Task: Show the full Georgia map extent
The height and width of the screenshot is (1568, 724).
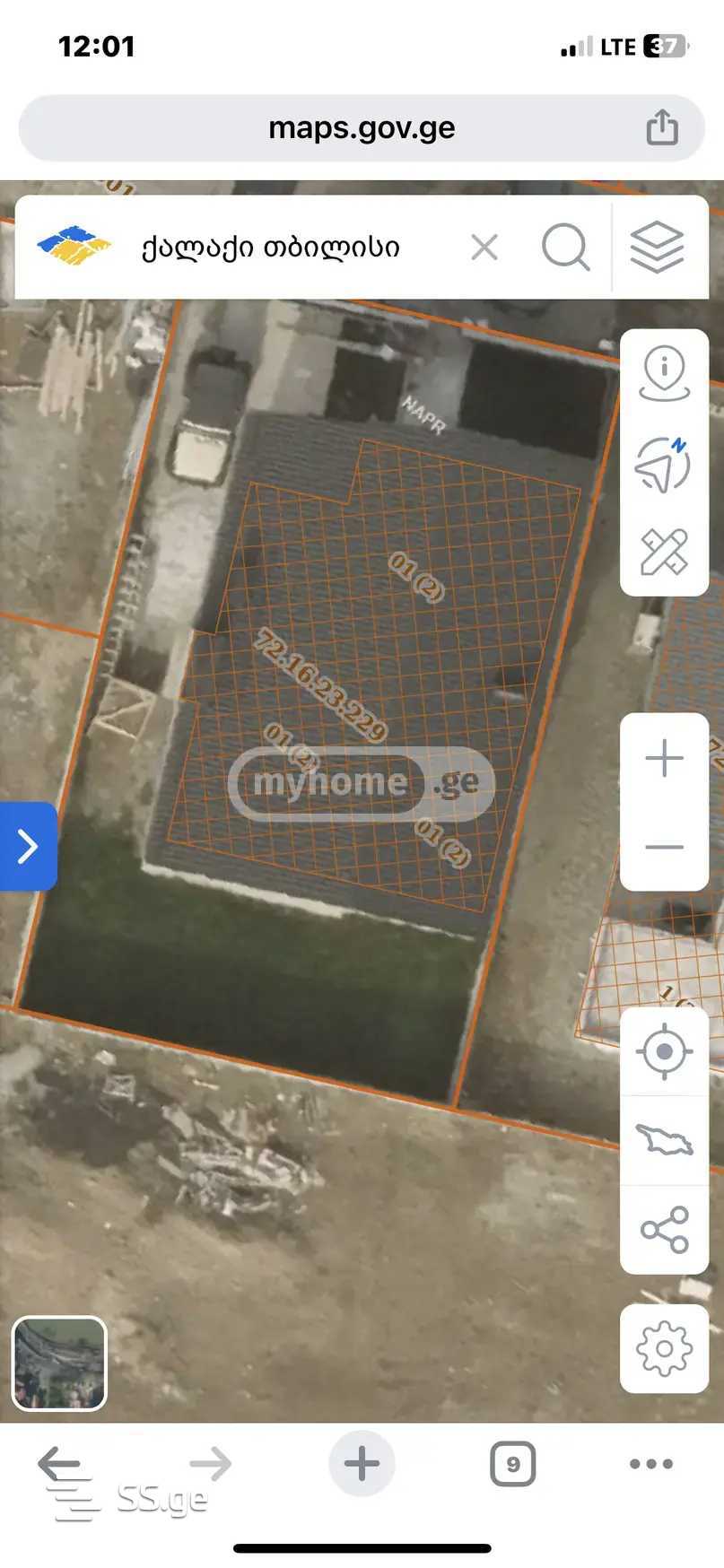Action: click(664, 1141)
